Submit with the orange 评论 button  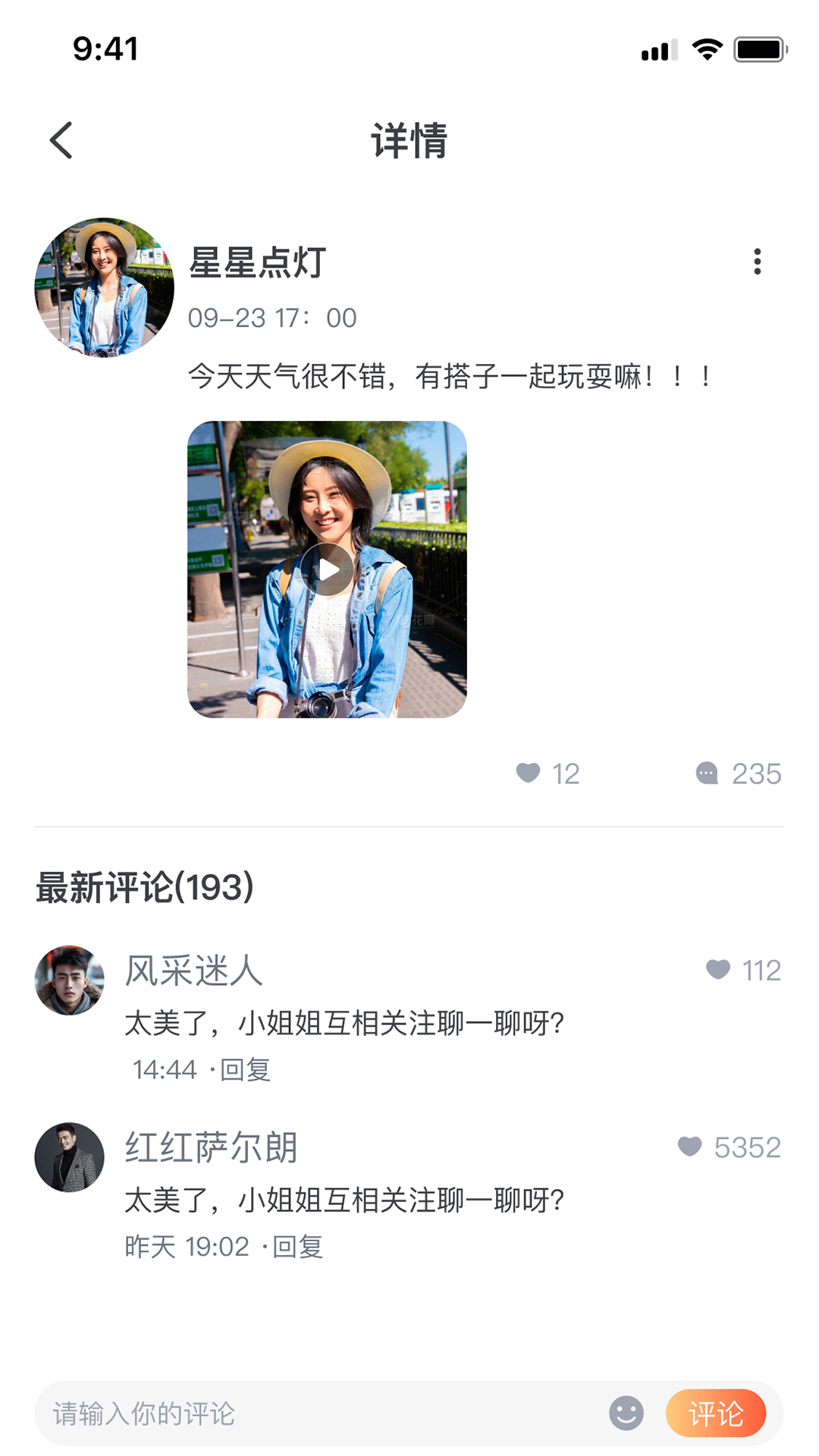(715, 1414)
